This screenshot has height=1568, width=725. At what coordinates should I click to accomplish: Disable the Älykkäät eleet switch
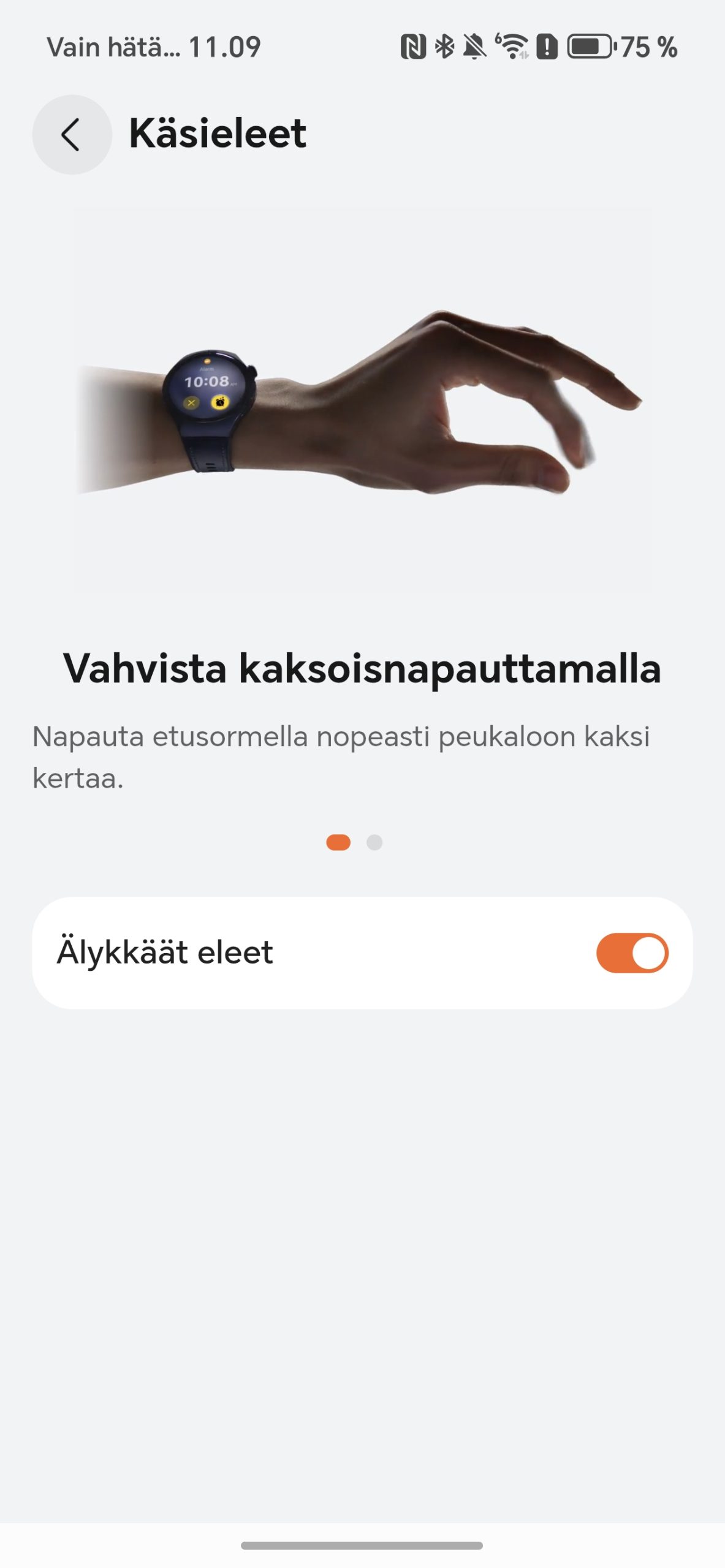[x=632, y=952]
